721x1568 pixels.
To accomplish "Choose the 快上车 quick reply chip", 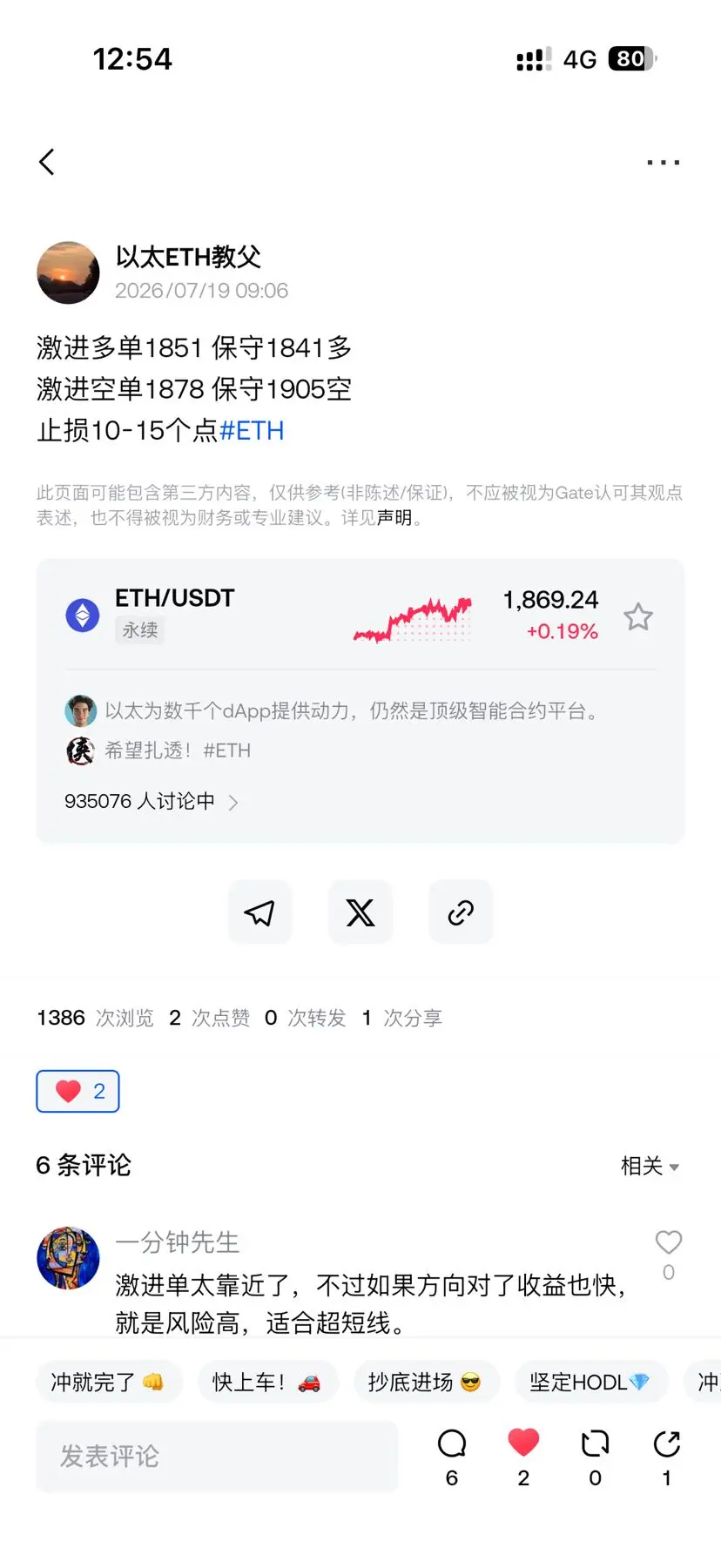I will pyautogui.click(x=267, y=1382).
